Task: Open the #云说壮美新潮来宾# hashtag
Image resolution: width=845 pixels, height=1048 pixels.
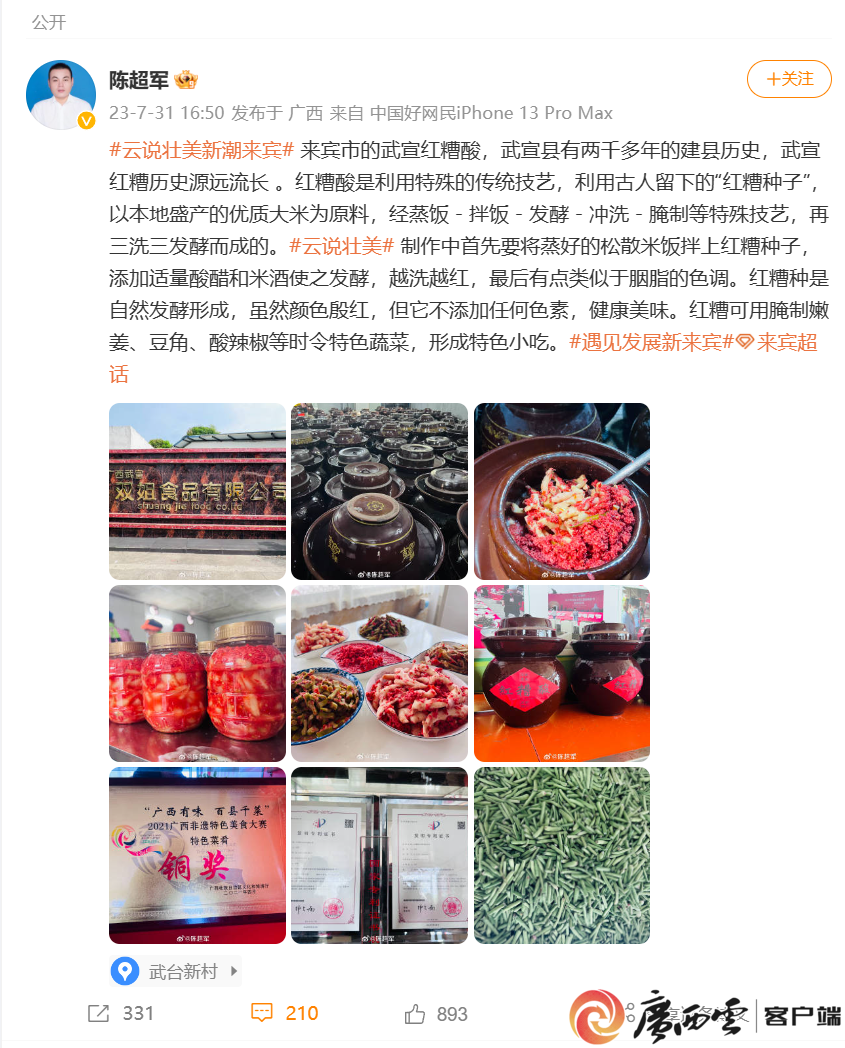Action: click(202, 150)
